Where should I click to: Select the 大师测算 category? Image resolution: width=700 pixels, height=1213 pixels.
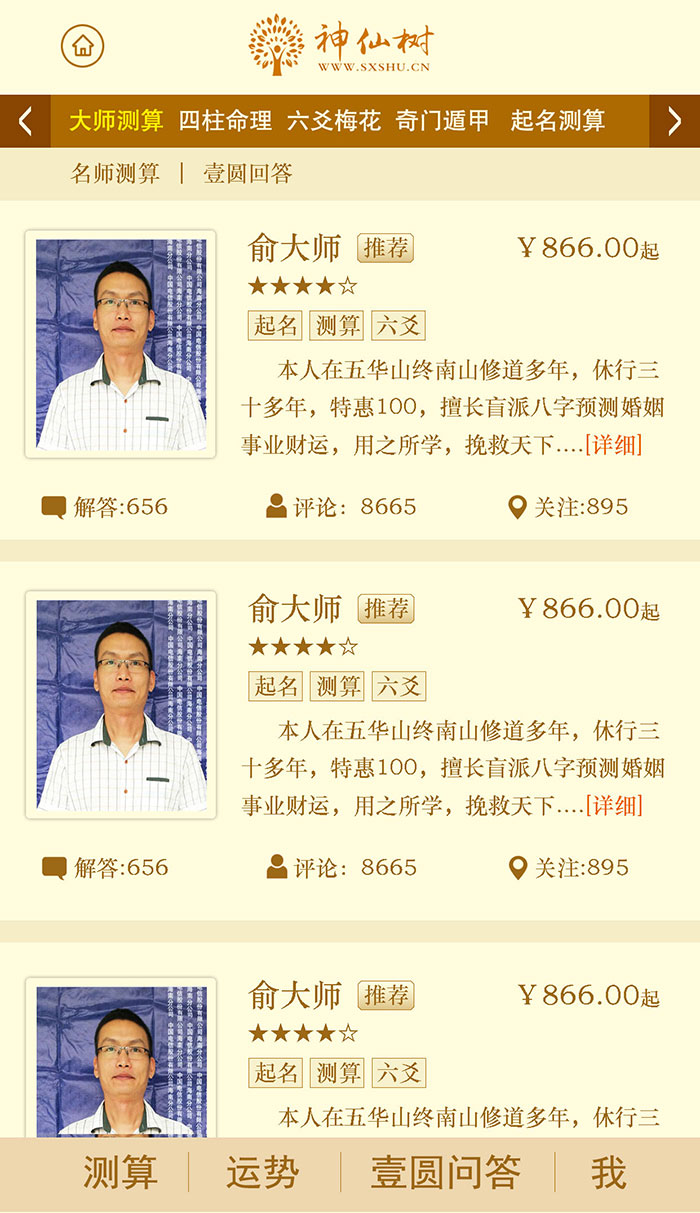116,122
